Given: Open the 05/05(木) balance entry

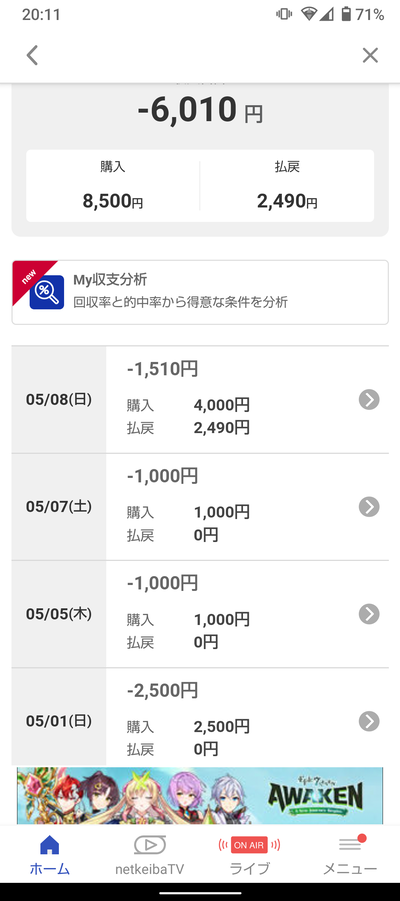Looking at the screenshot, I should pos(200,614).
